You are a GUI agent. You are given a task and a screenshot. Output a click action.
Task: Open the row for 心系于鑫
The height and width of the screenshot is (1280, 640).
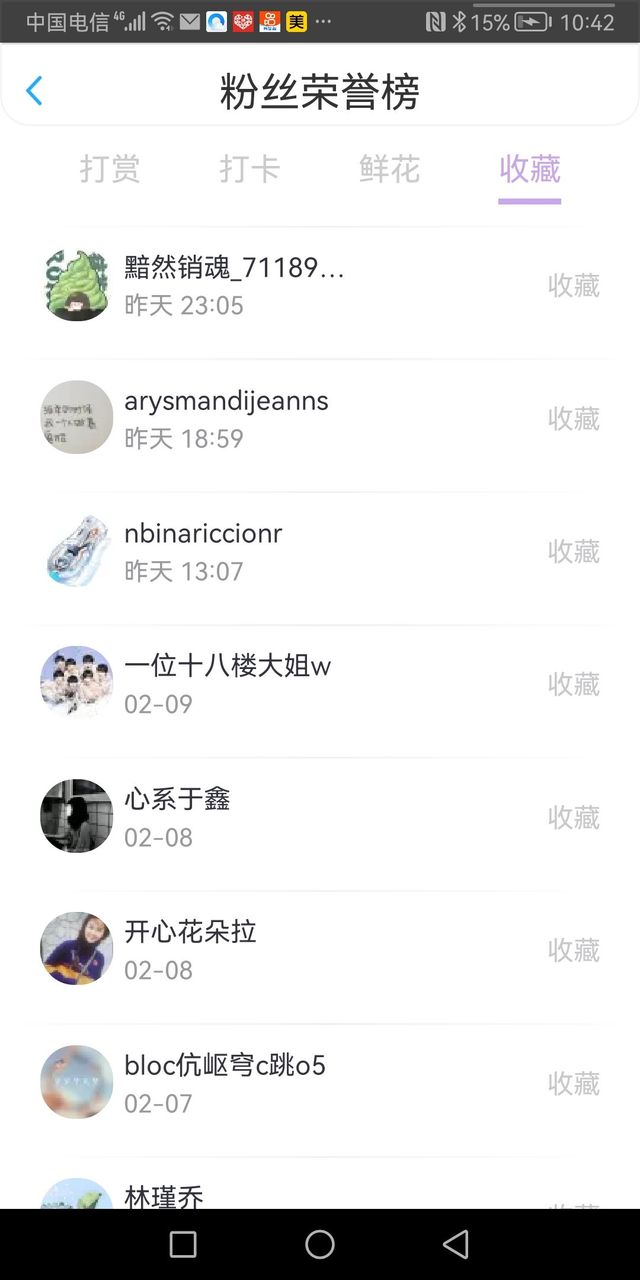(320, 817)
